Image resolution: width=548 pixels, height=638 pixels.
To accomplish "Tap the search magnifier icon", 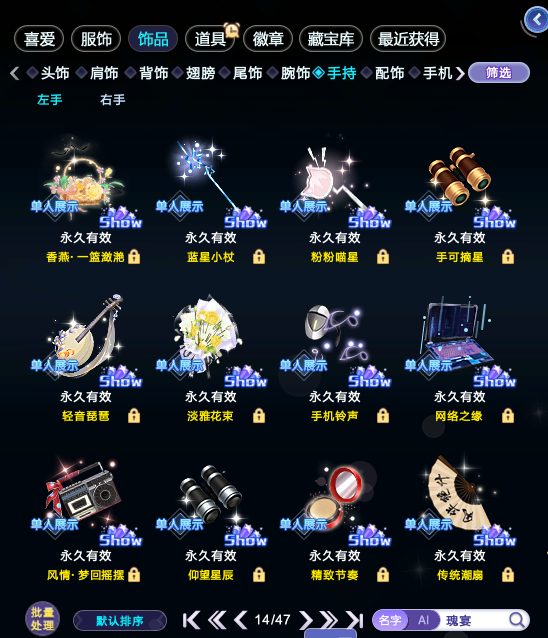I will coord(517,620).
